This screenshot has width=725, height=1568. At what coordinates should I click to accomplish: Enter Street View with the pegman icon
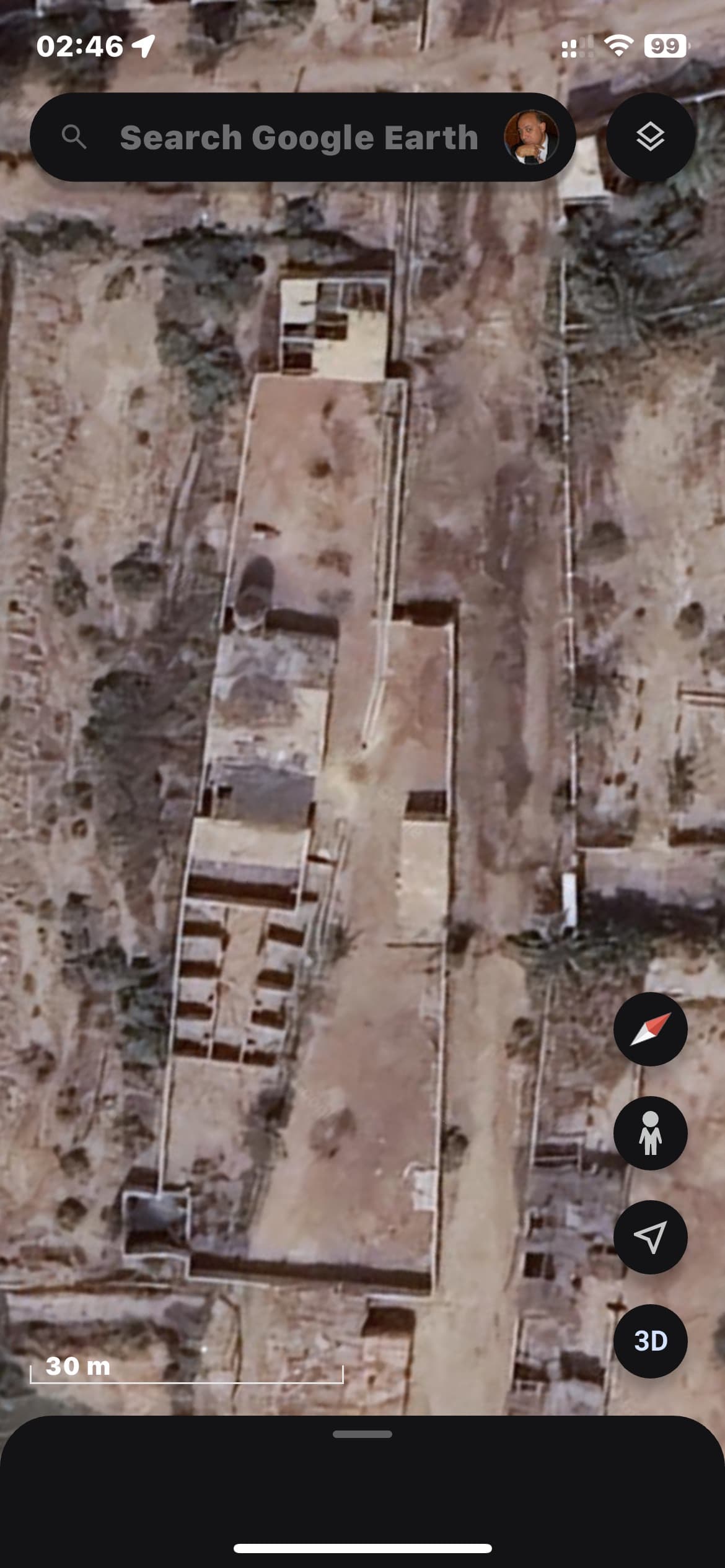pyautogui.click(x=650, y=1133)
